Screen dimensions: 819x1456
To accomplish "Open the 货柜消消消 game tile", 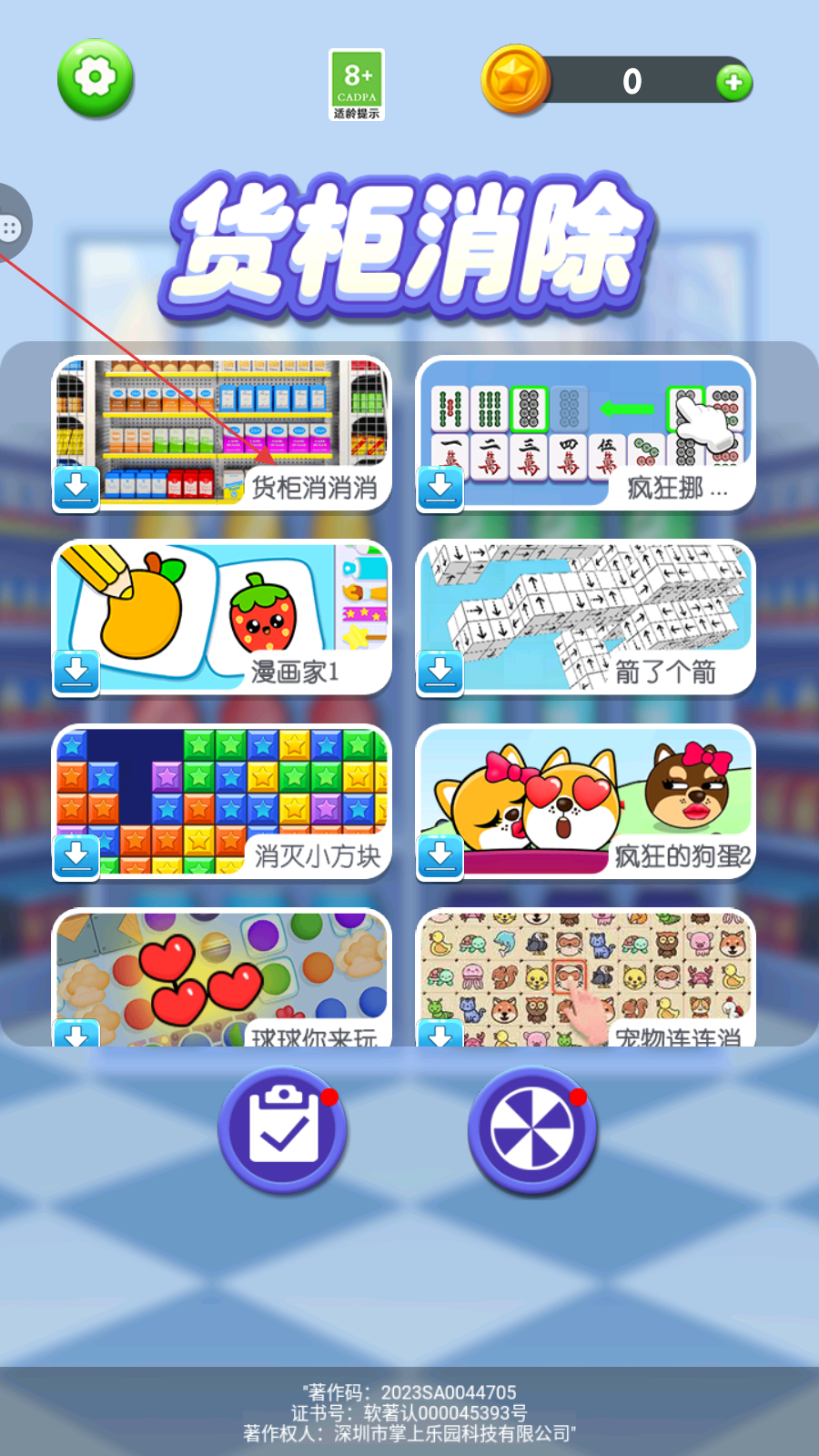I will coord(222,434).
